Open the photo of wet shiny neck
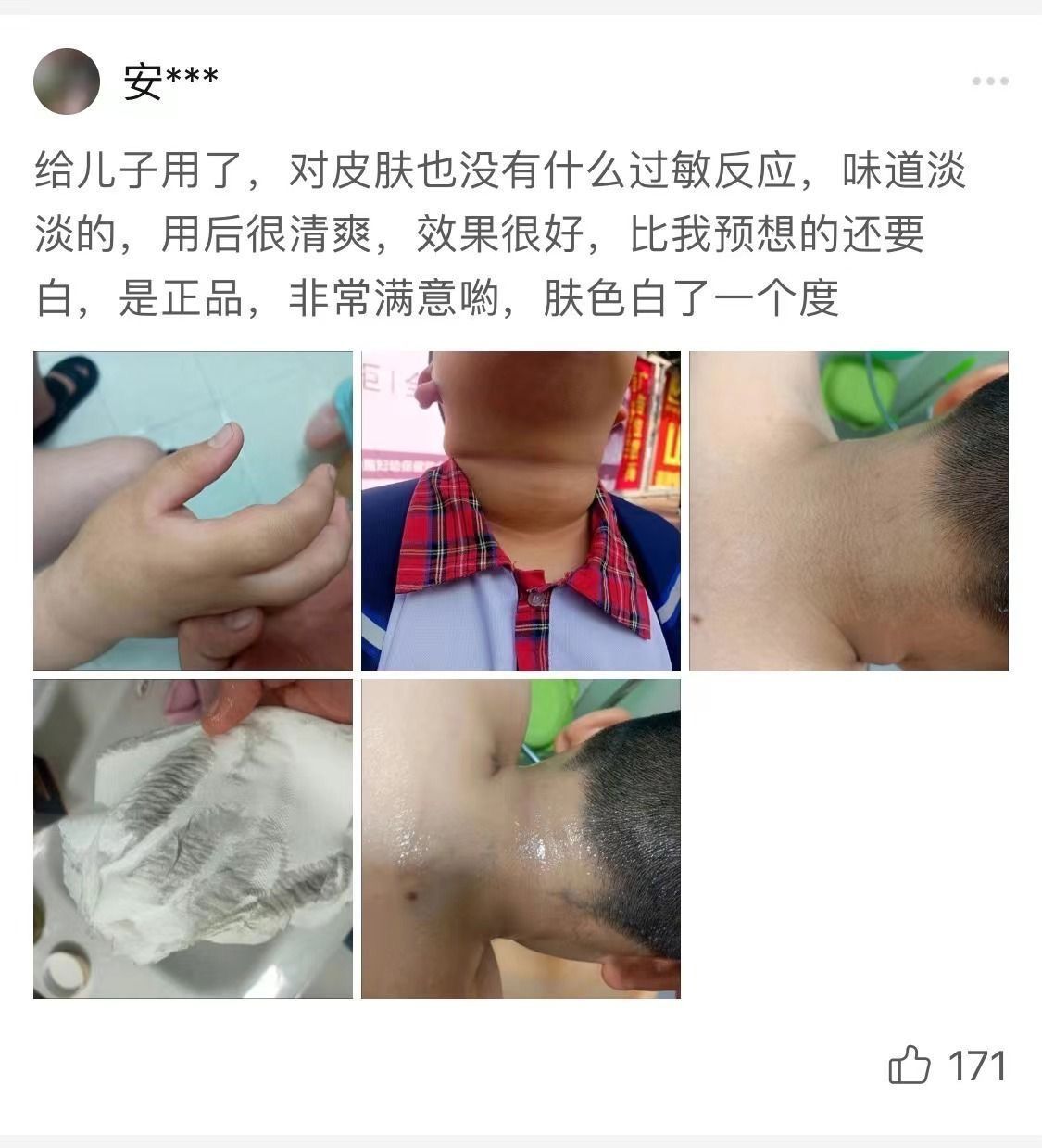Viewport: 1042px width, 1148px height. click(521, 839)
